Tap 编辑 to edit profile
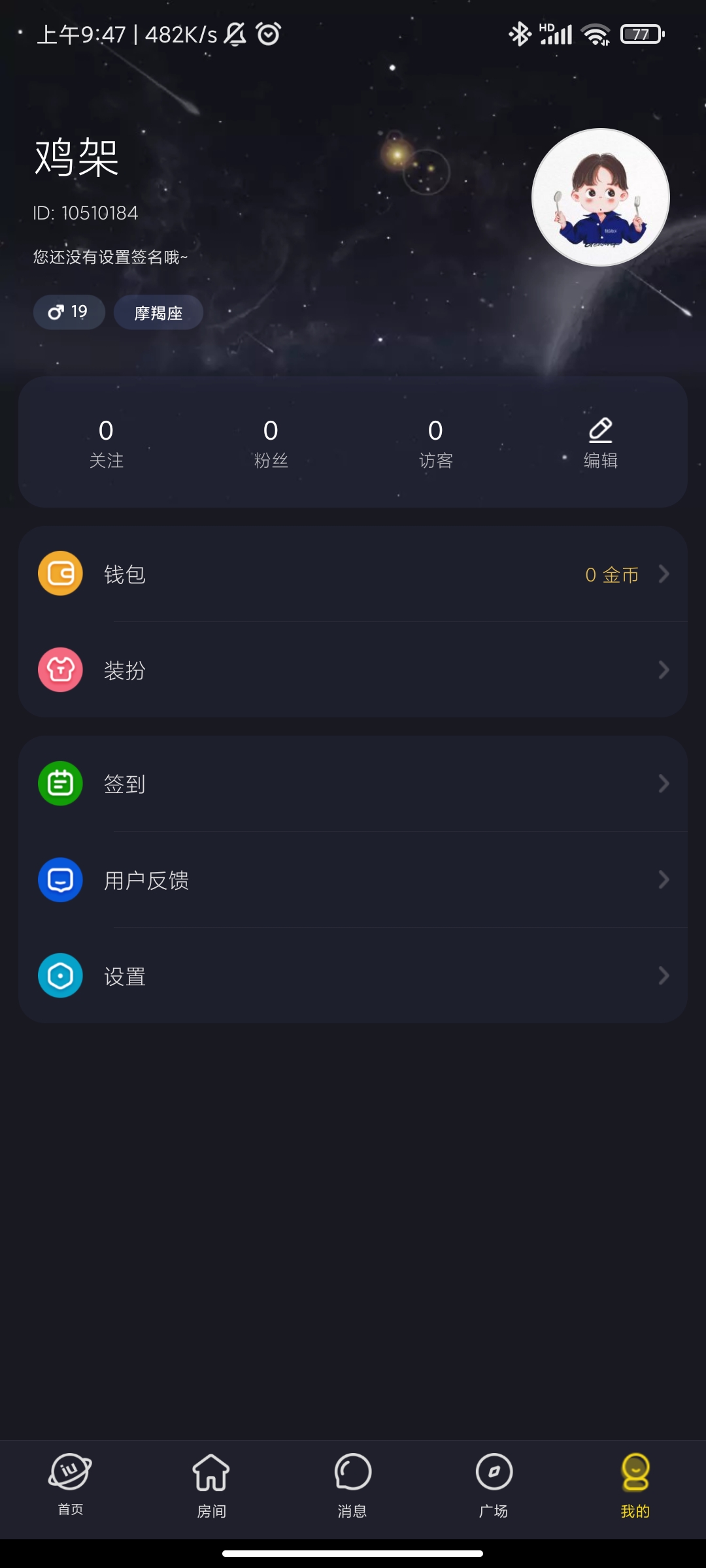Screen dimensions: 706x1568 point(600,443)
